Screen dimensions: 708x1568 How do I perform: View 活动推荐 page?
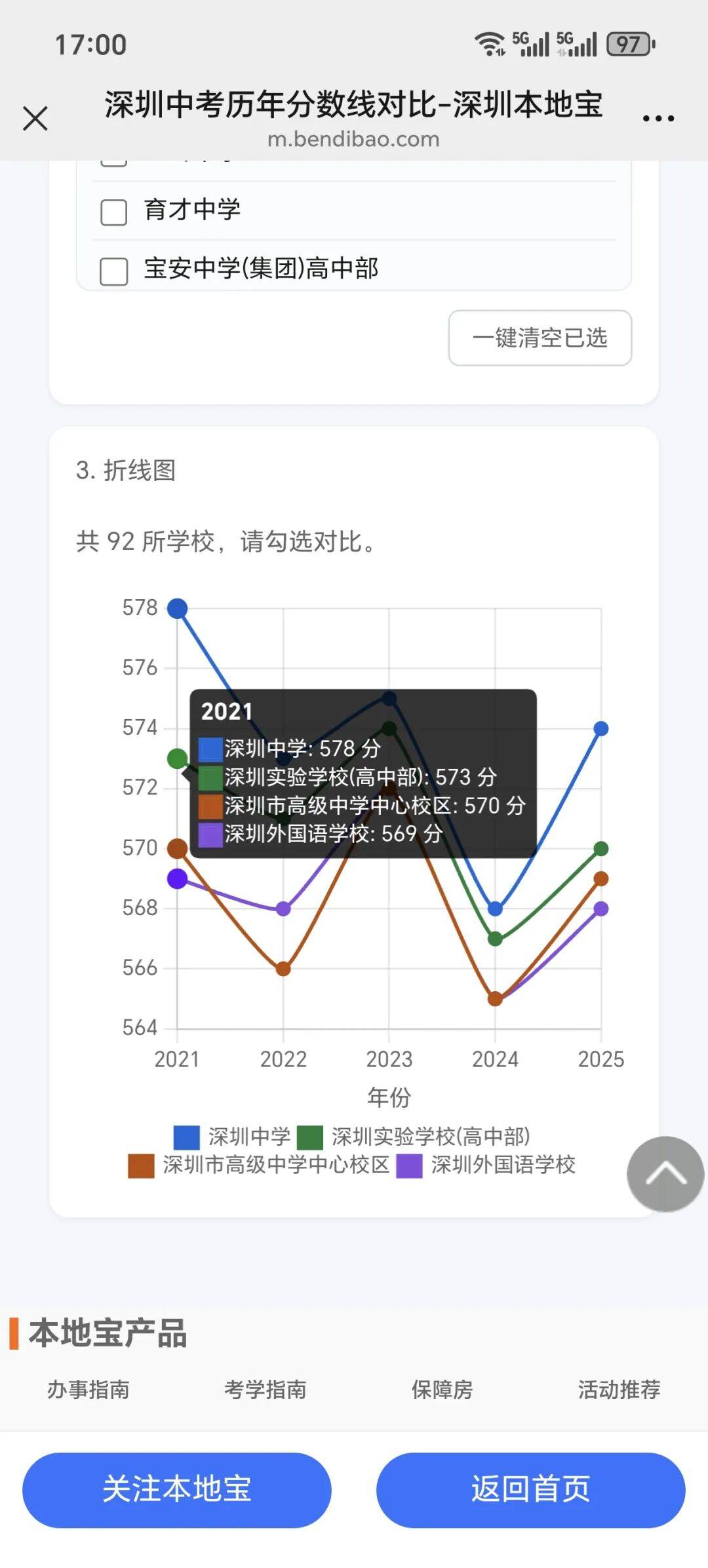click(619, 1389)
